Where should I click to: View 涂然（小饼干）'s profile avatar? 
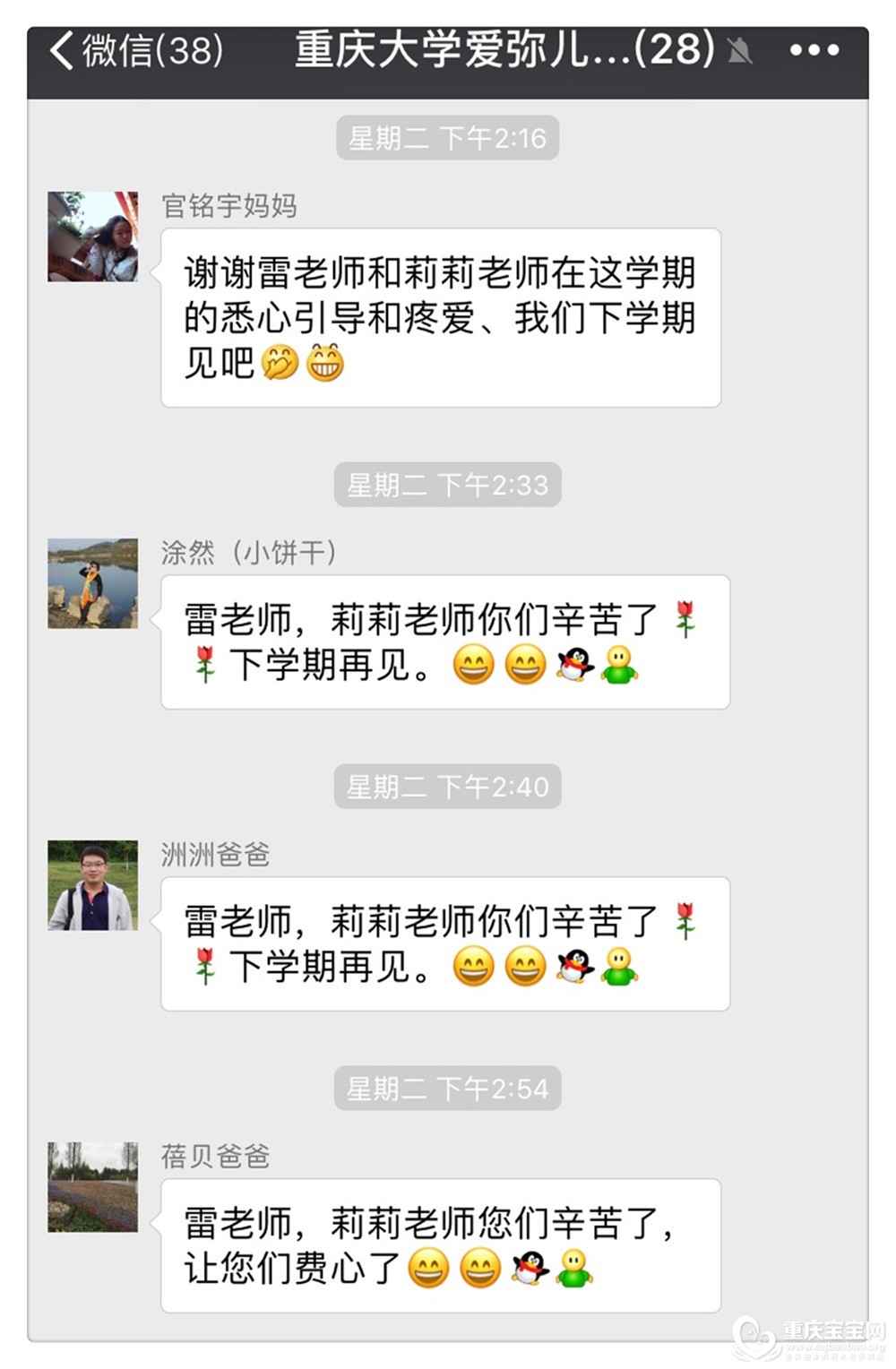pos(92,583)
